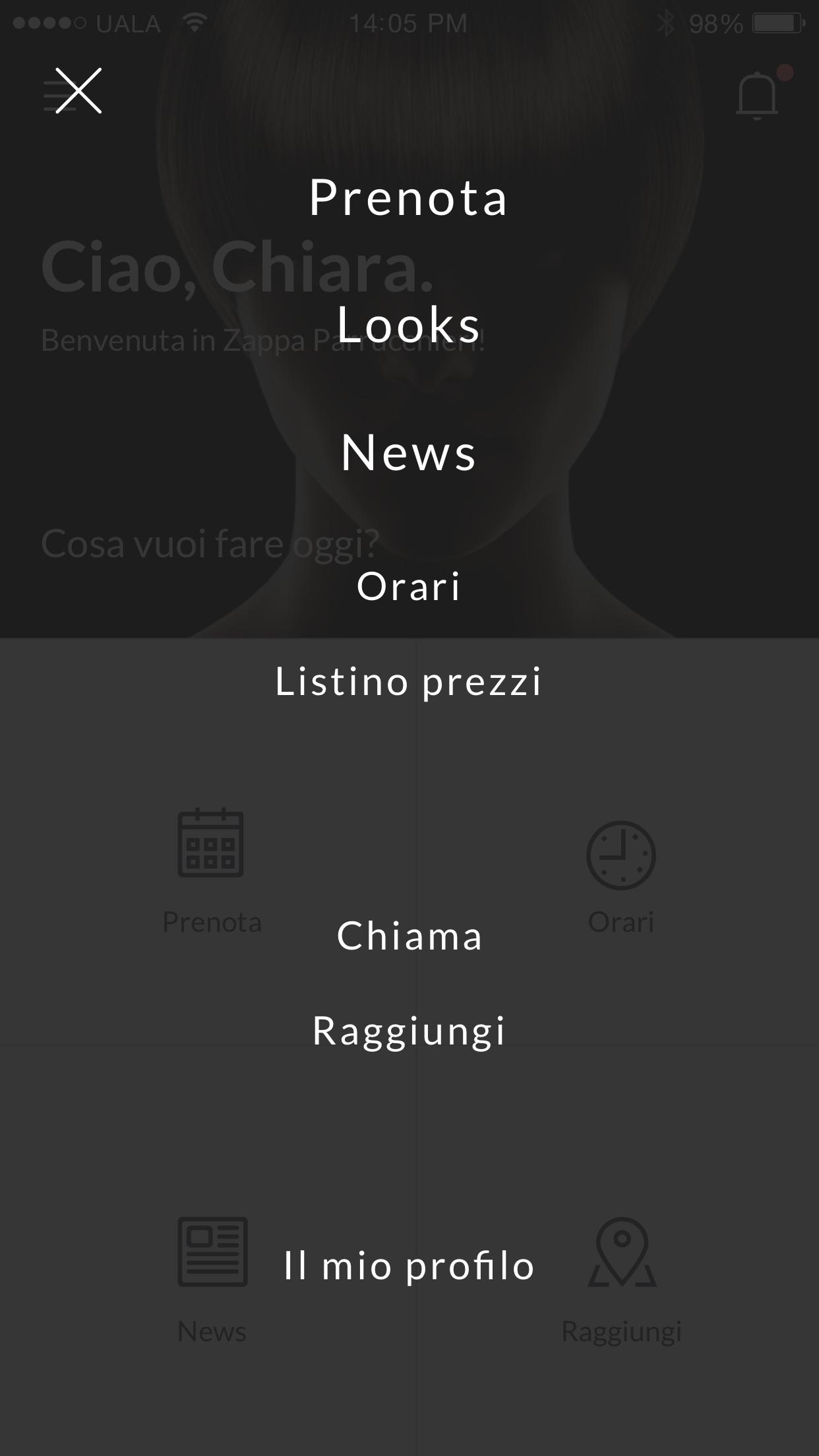This screenshot has width=819, height=1456.
Task: Open Il mio profilo
Action: click(x=409, y=1265)
